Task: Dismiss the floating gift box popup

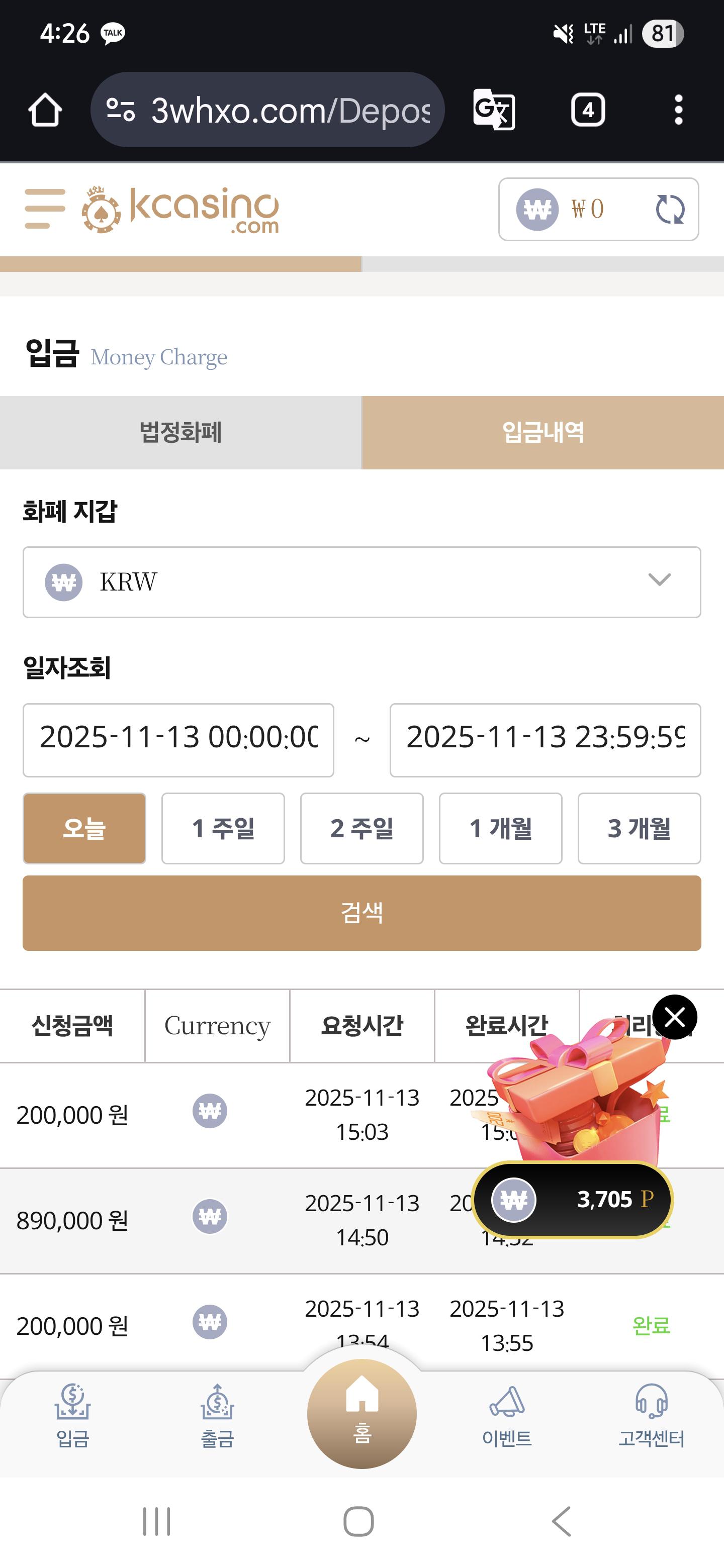Action: (675, 1017)
